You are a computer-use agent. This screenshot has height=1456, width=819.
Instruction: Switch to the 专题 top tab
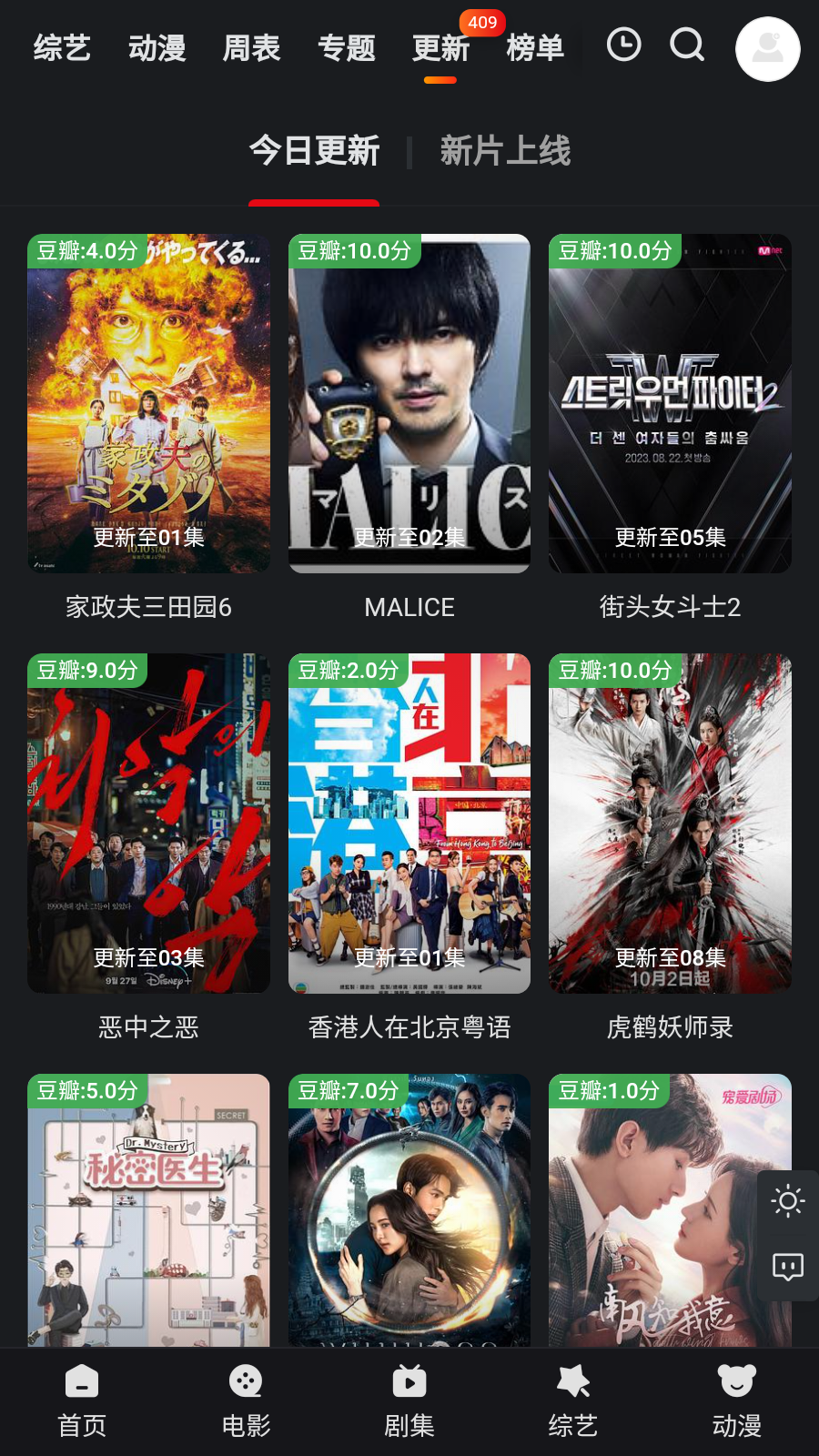coord(346,47)
